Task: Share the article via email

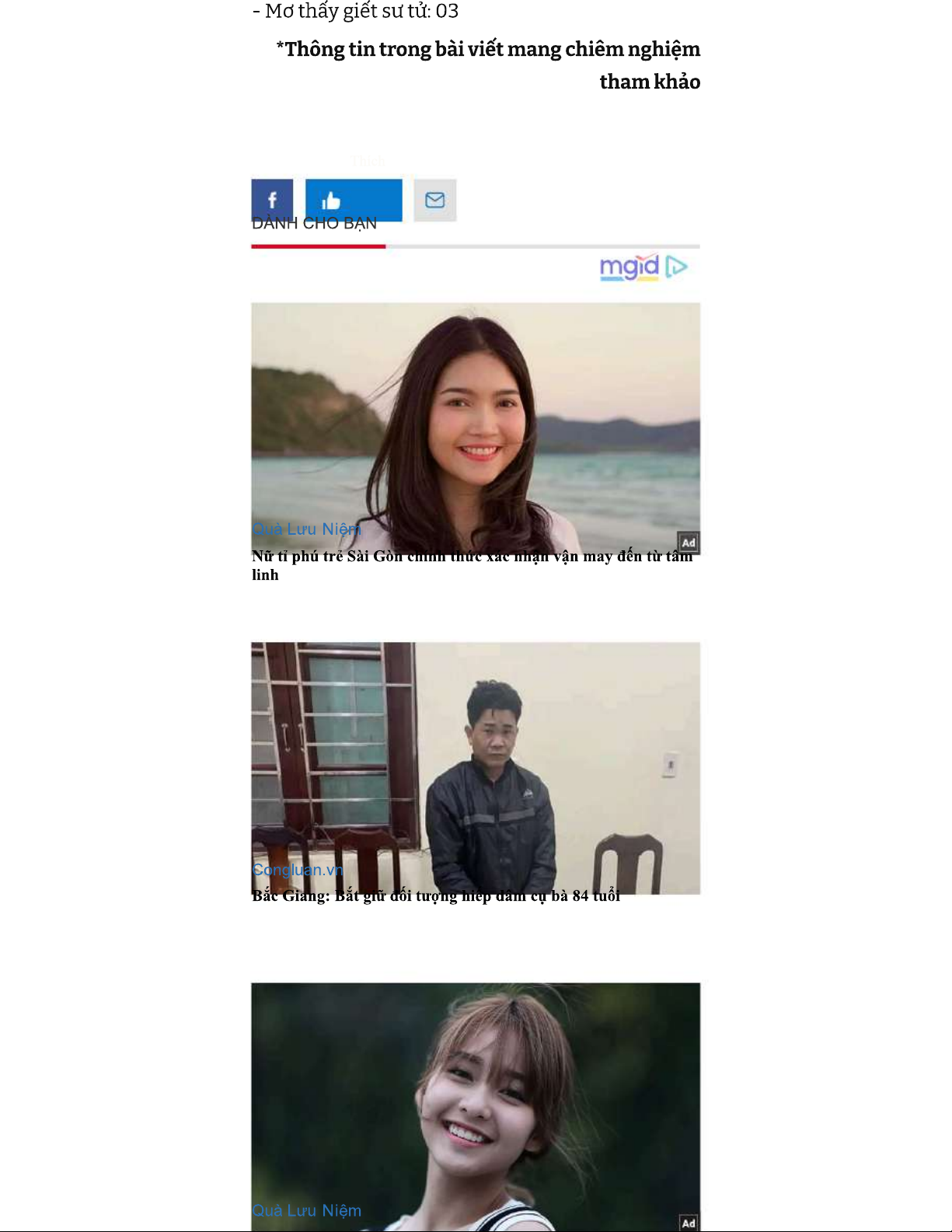Action: [435, 200]
